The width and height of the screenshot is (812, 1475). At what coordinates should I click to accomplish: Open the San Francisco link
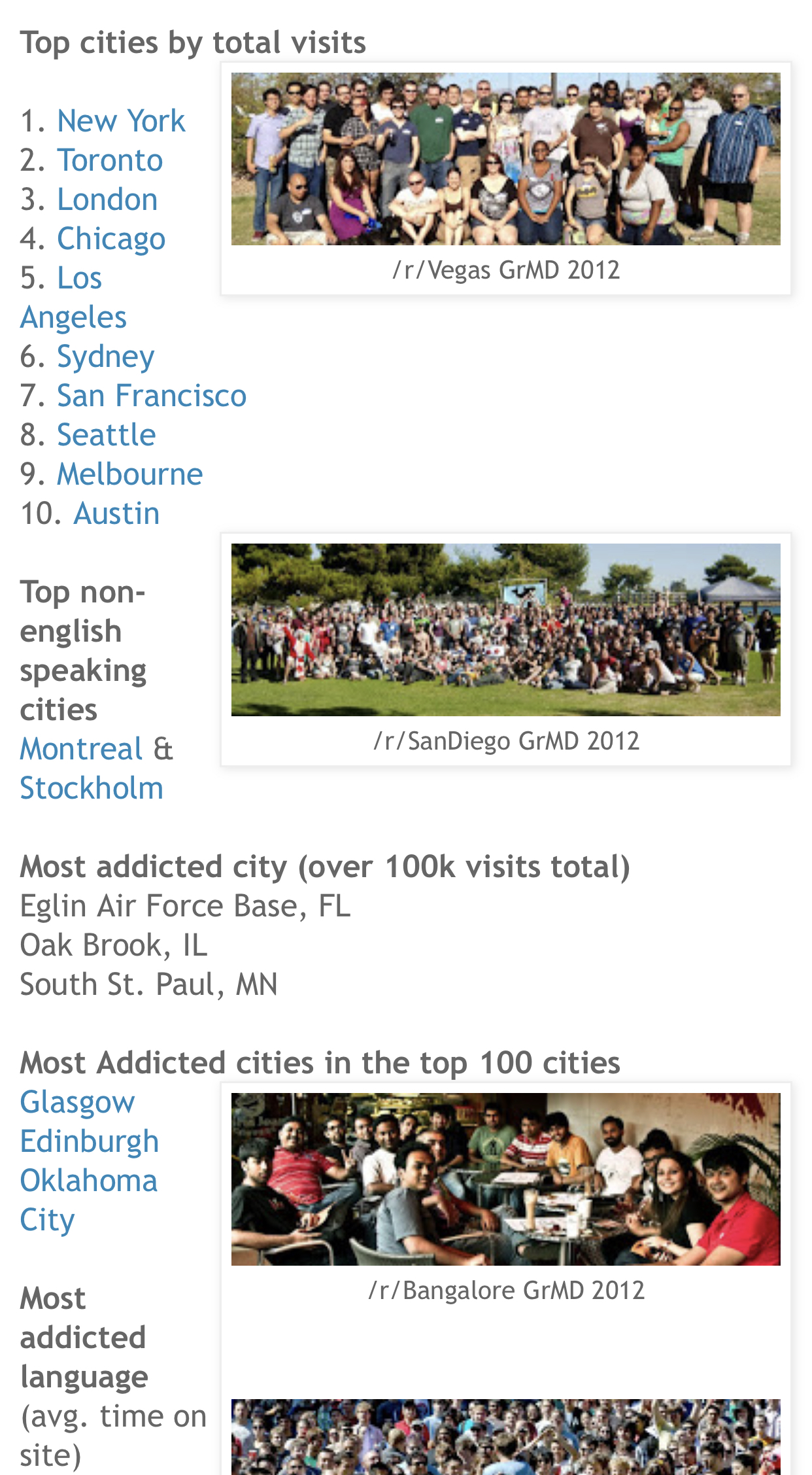coord(152,396)
